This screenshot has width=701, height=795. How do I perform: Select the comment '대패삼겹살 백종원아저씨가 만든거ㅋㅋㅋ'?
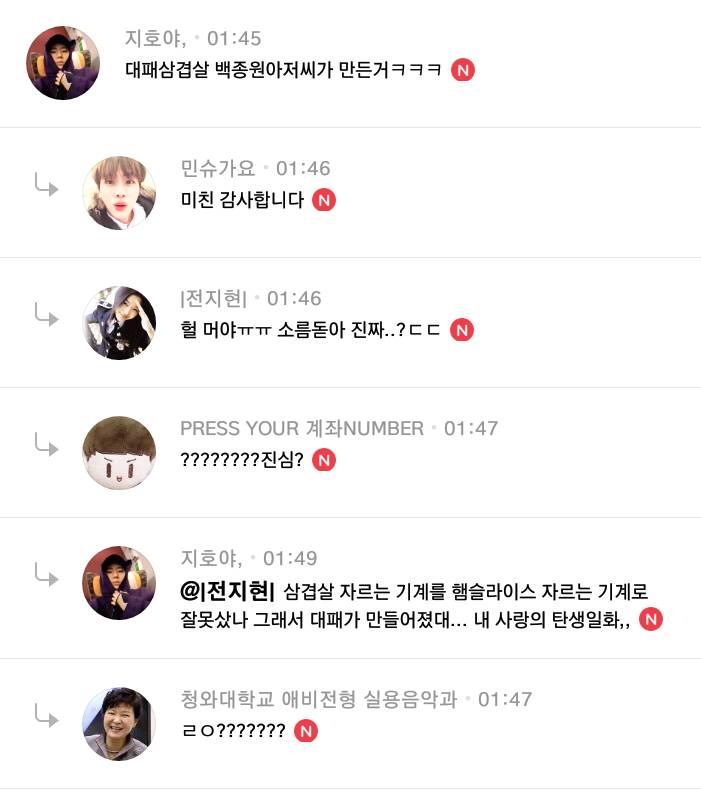pos(284,70)
